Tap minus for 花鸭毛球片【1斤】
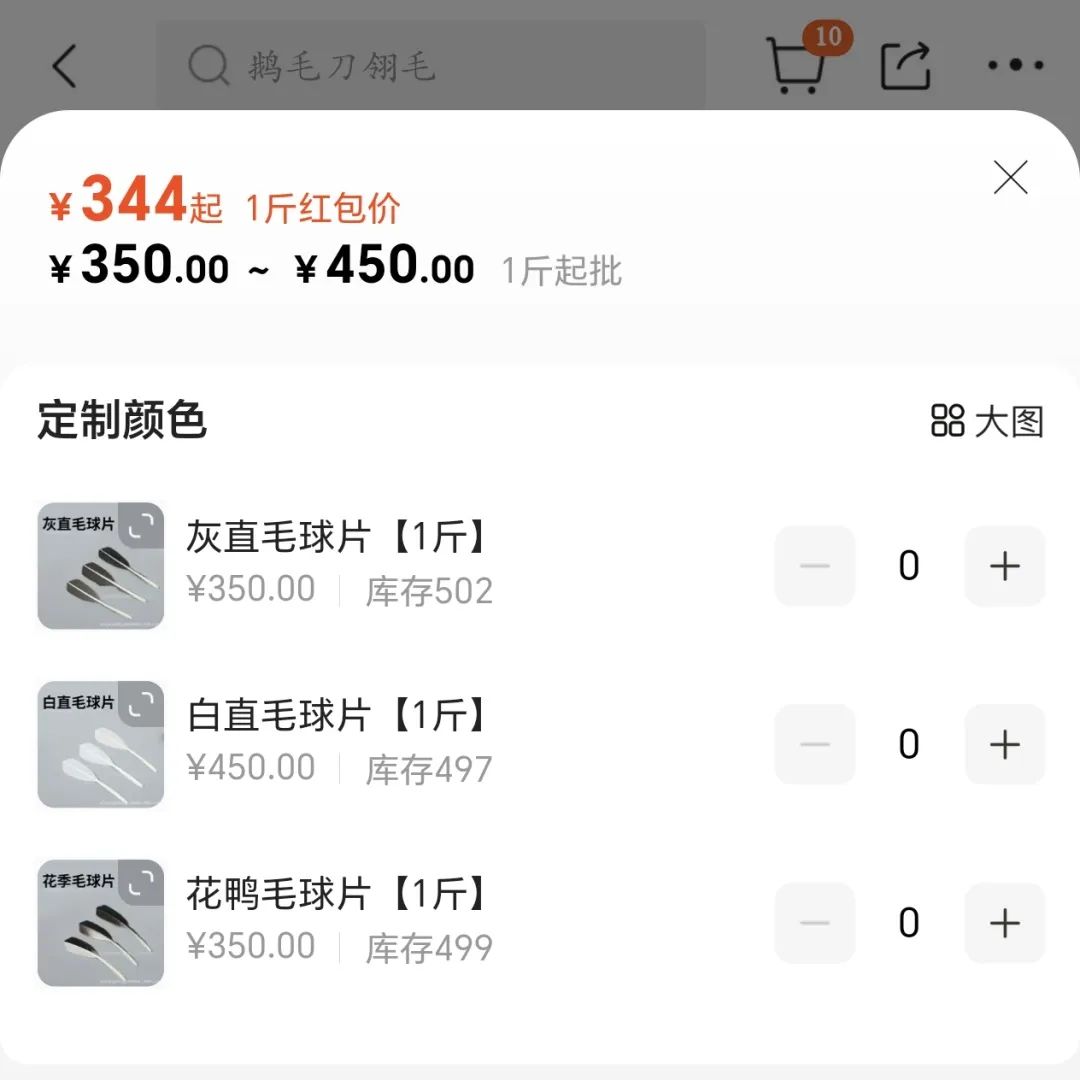 [x=815, y=923]
